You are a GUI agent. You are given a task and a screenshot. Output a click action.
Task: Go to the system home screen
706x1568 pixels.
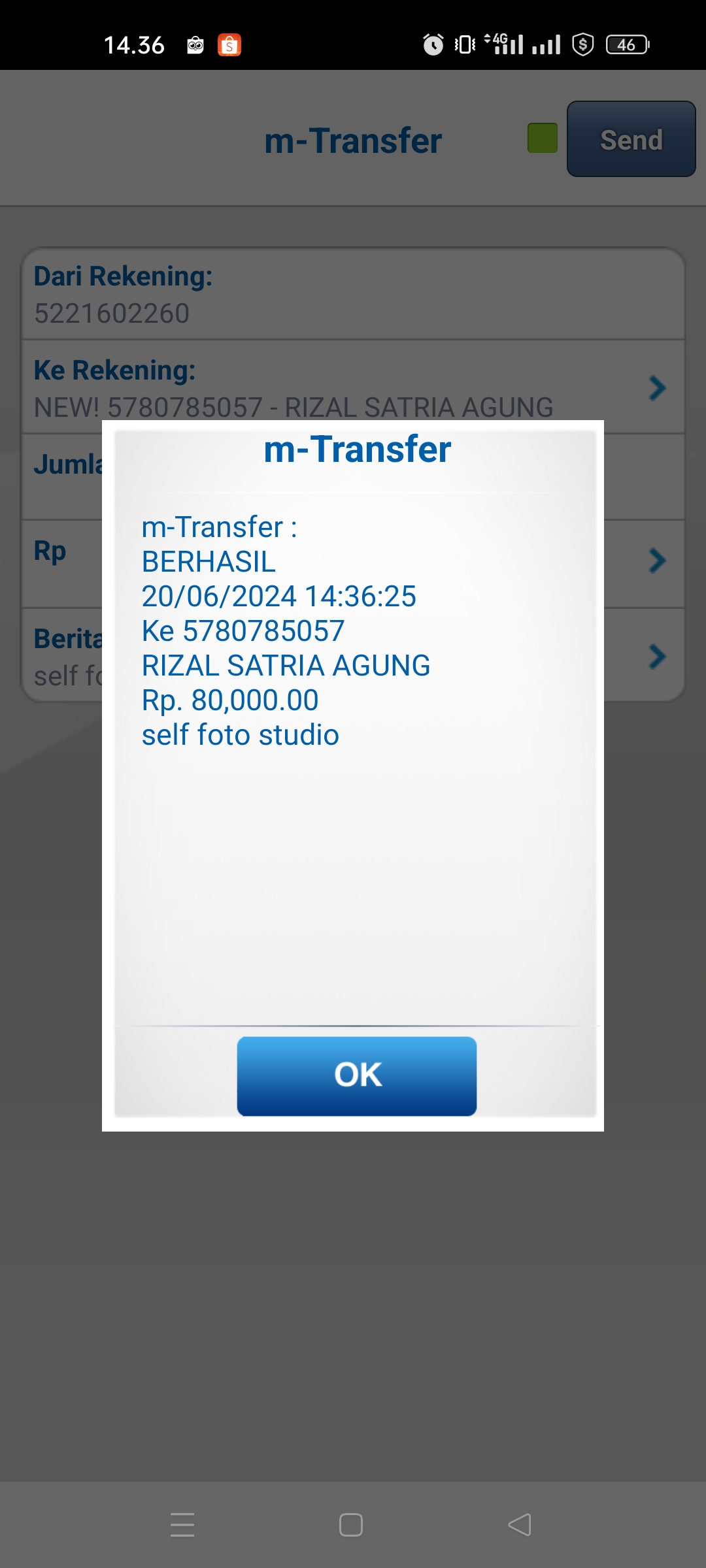tap(351, 1525)
